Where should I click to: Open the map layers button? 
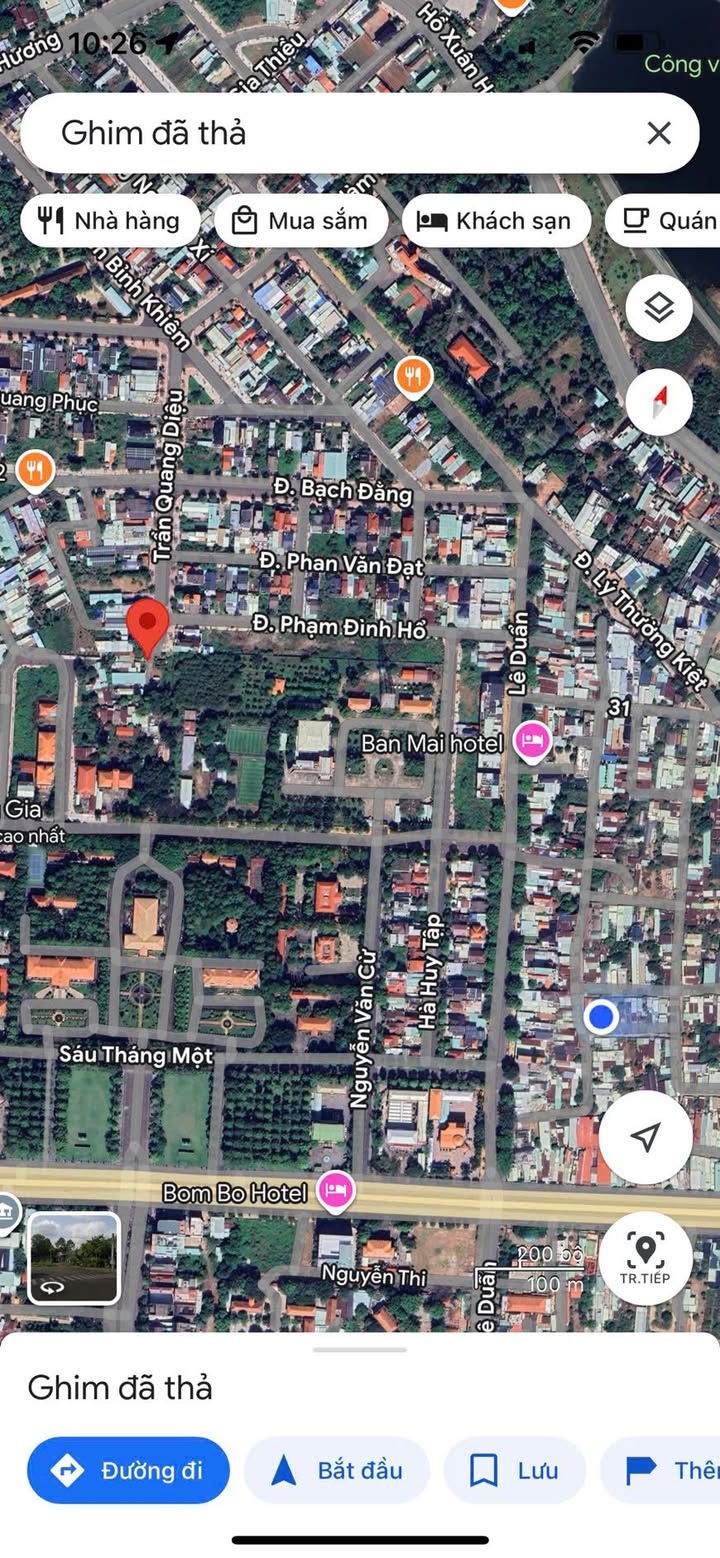(x=659, y=308)
